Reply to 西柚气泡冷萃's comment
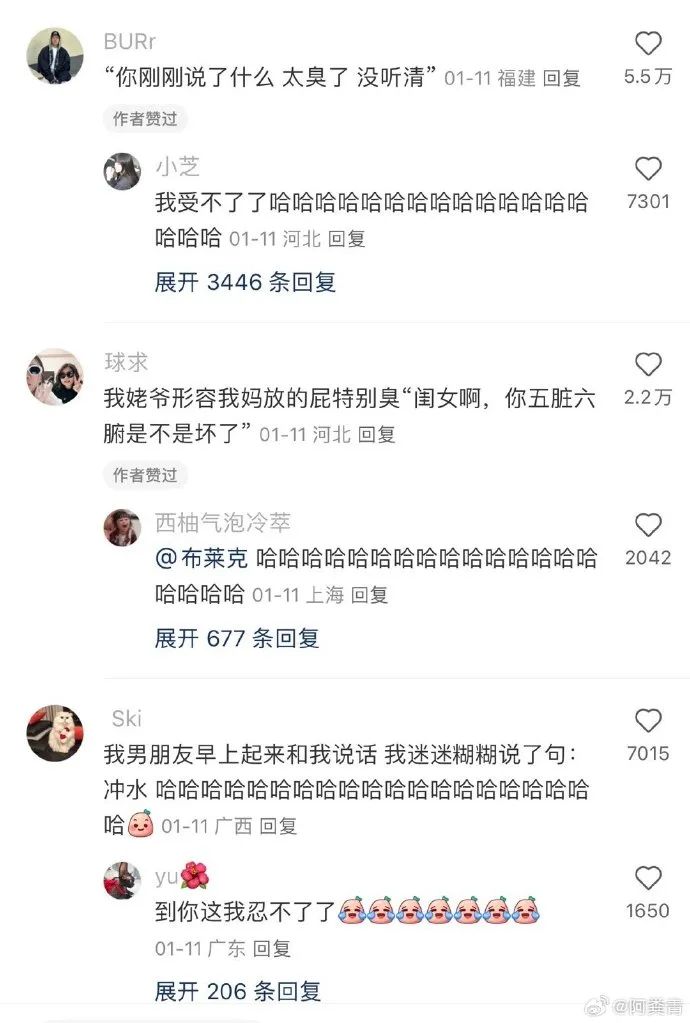This screenshot has width=690, height=1023. coord(369,594)
